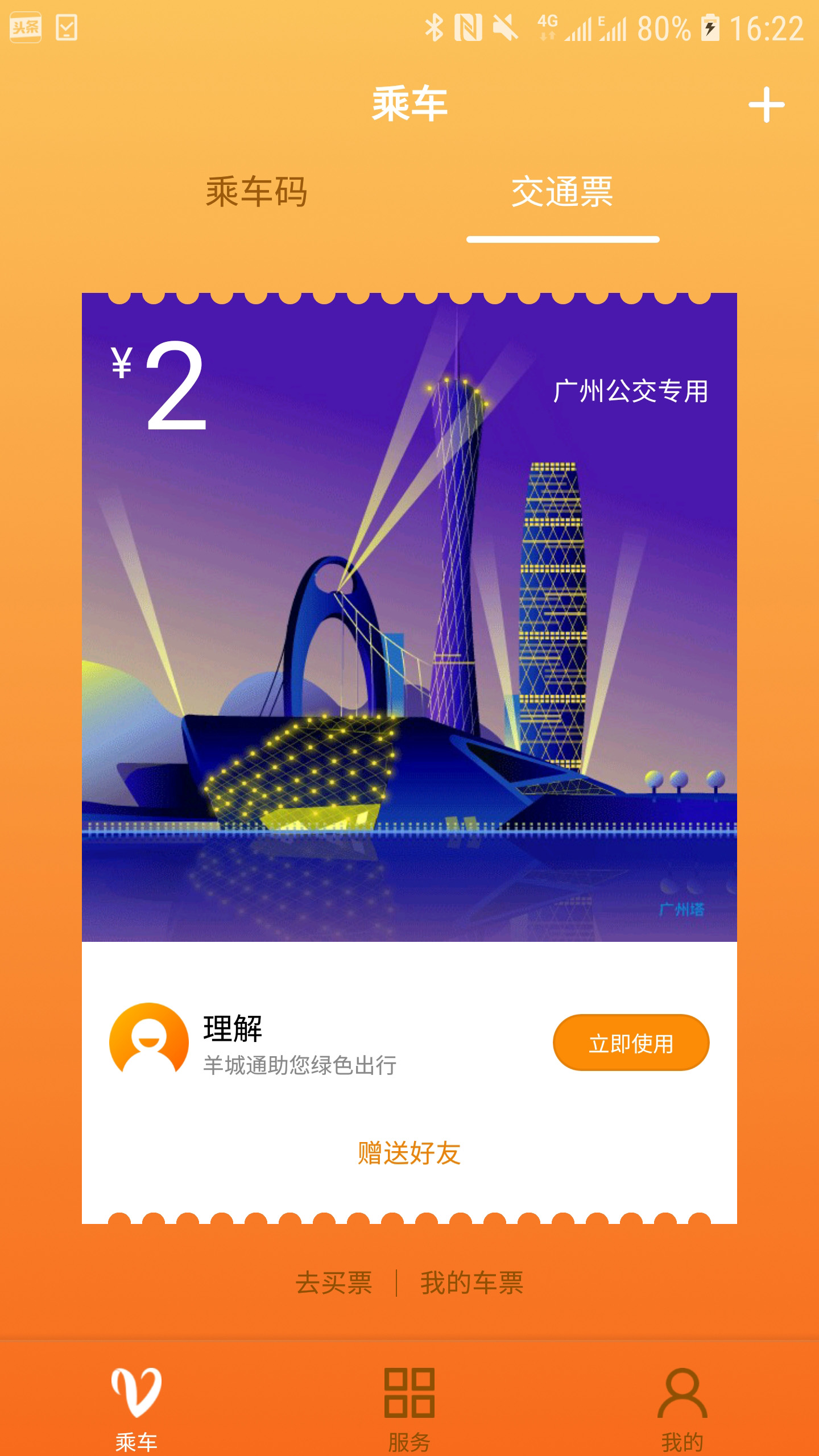Select the 交通票 tab

562,192
